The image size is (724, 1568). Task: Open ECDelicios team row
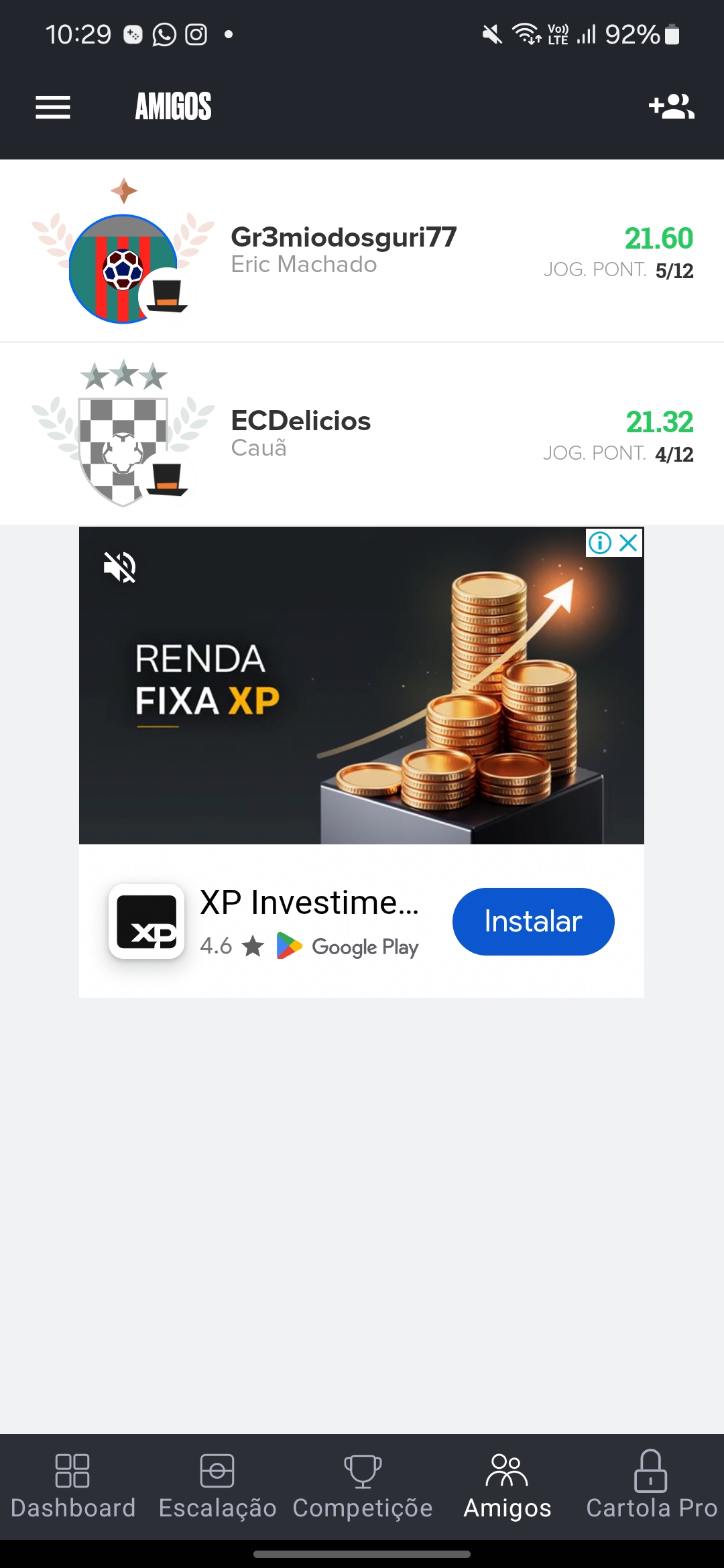click(362, 434)
